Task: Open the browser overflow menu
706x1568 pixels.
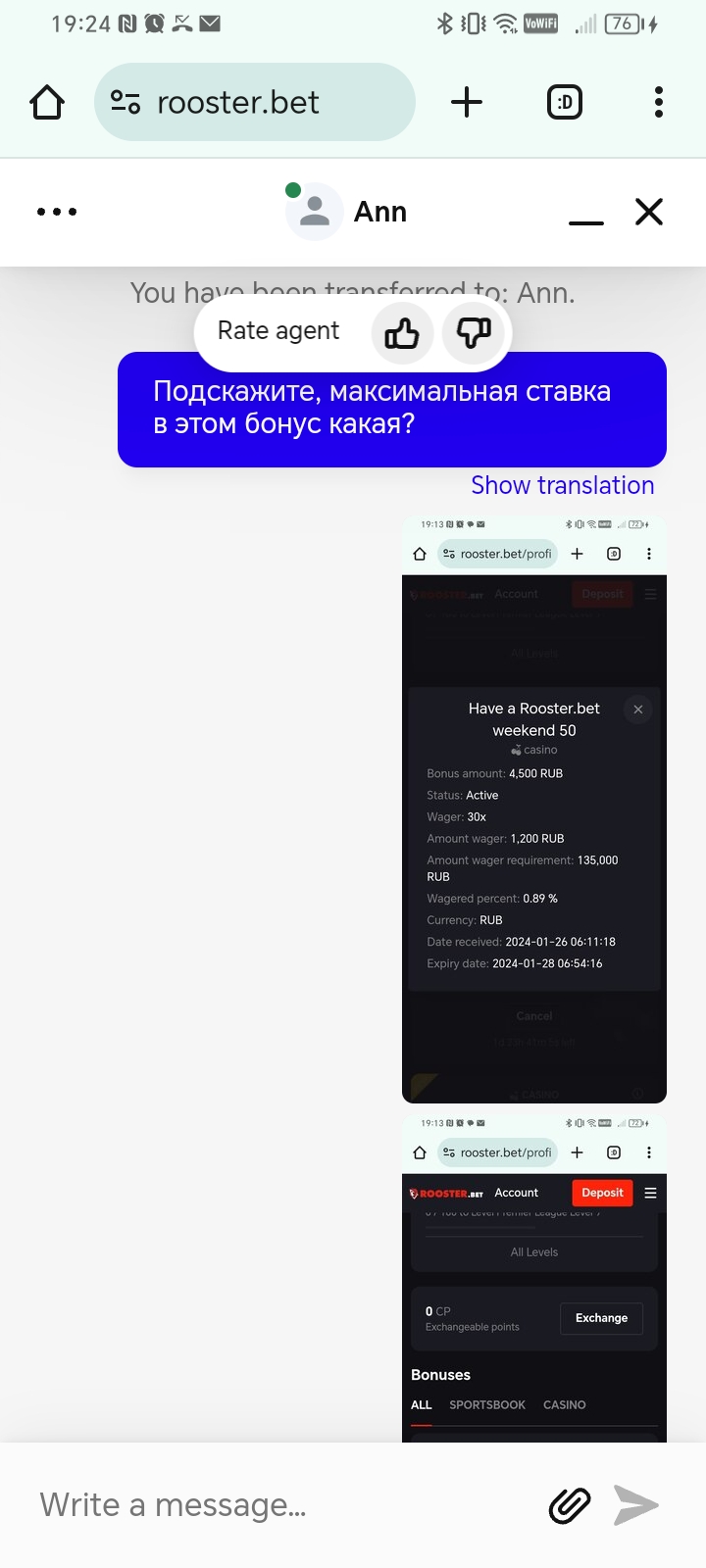Action: 658,102
